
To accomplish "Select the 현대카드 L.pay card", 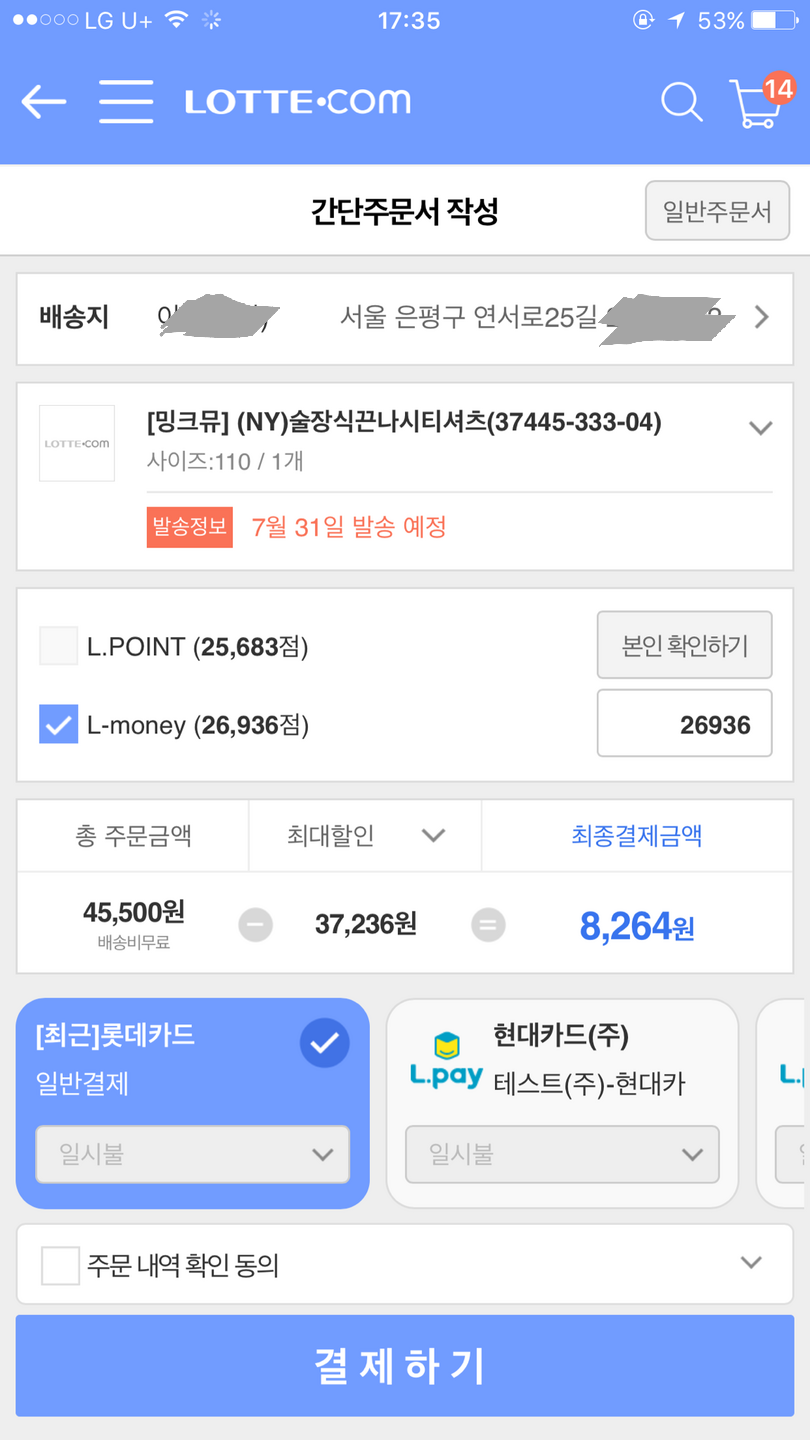I will coord(562,1103).
